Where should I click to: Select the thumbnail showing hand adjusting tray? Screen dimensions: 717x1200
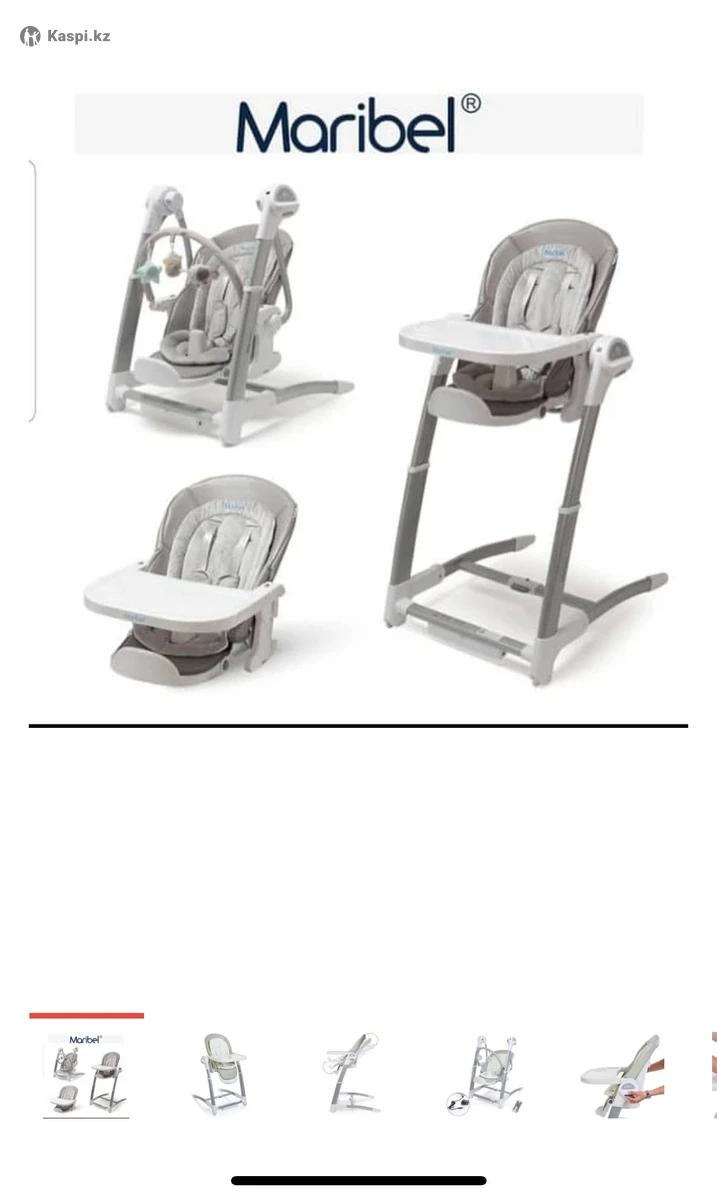[622, 1075]
